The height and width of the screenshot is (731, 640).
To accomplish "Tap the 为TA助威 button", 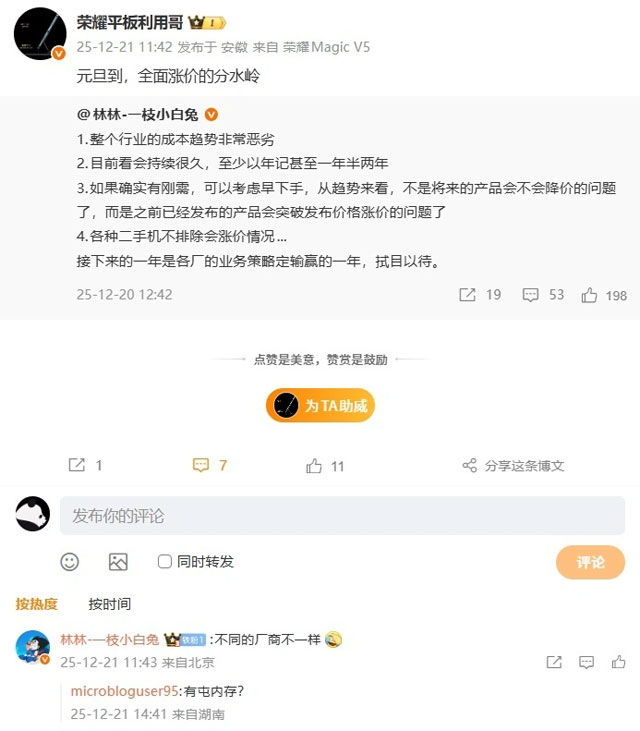I will [x=320, y=405].
